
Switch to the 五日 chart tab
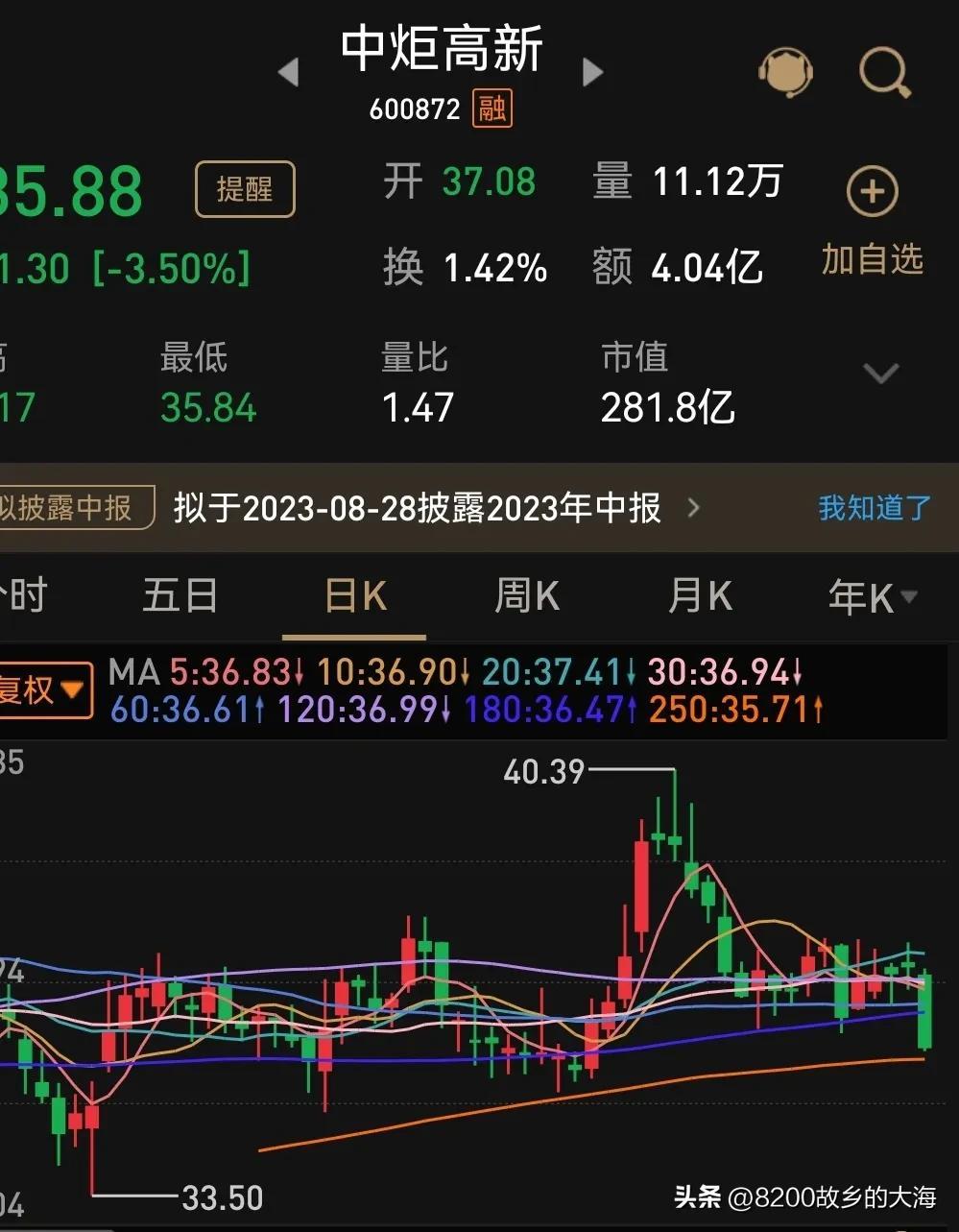[x=180, y=596]
